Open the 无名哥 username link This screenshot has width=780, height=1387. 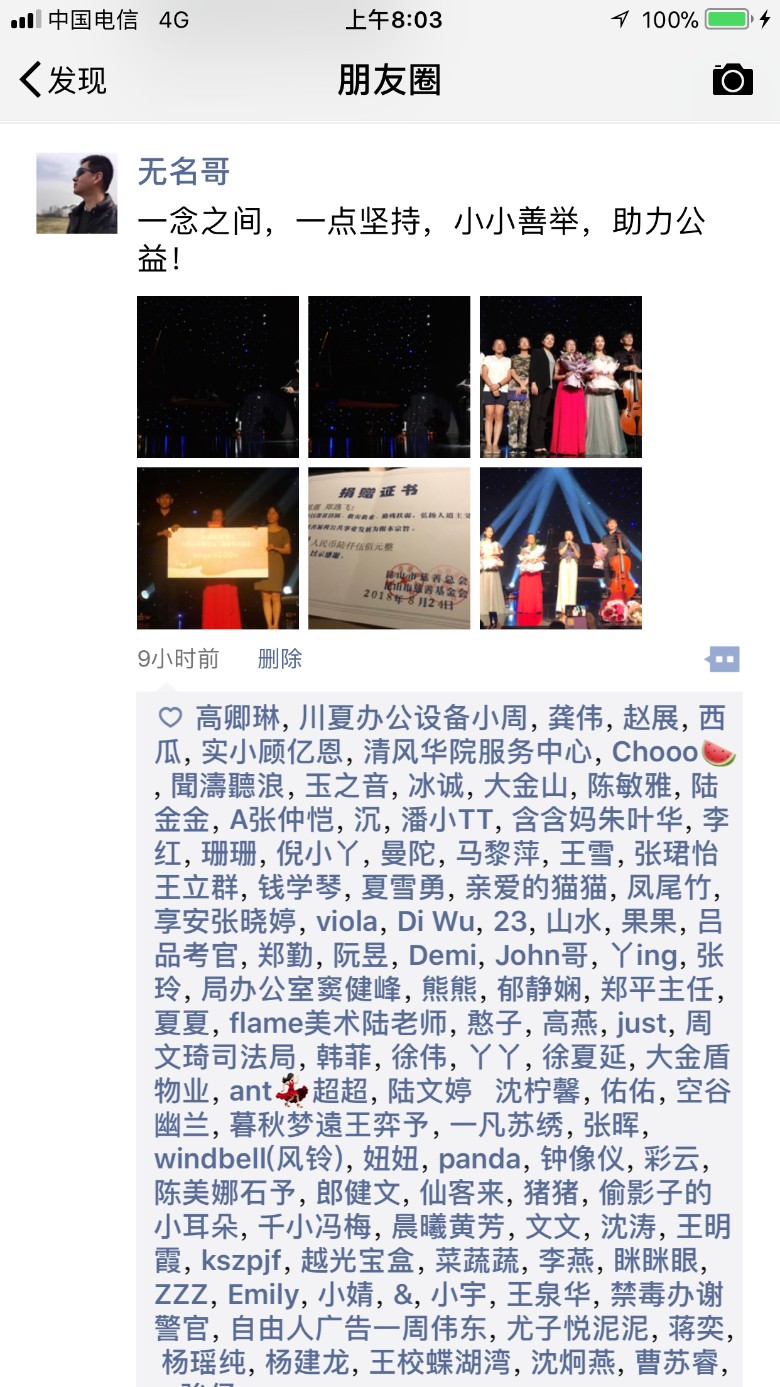tap(184, 172)
